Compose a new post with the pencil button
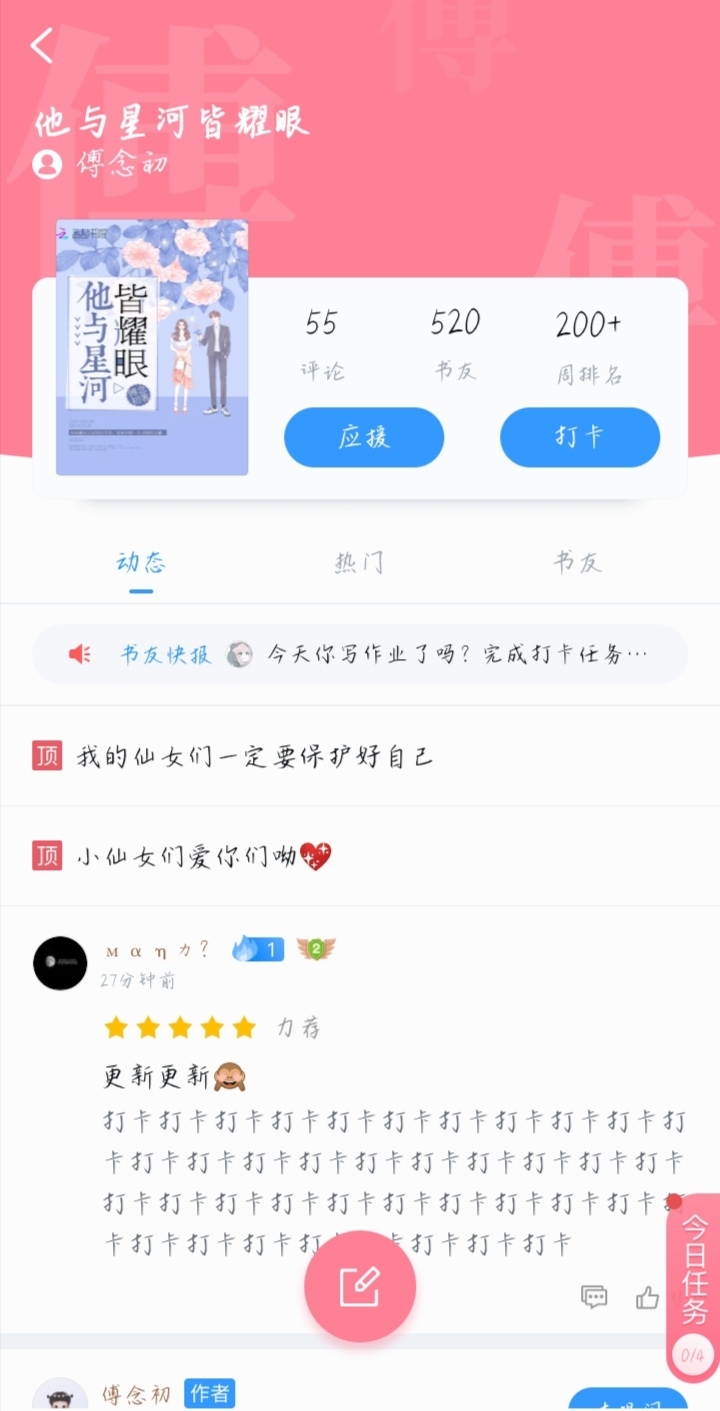The image size is (720, 1411). 360,1286
